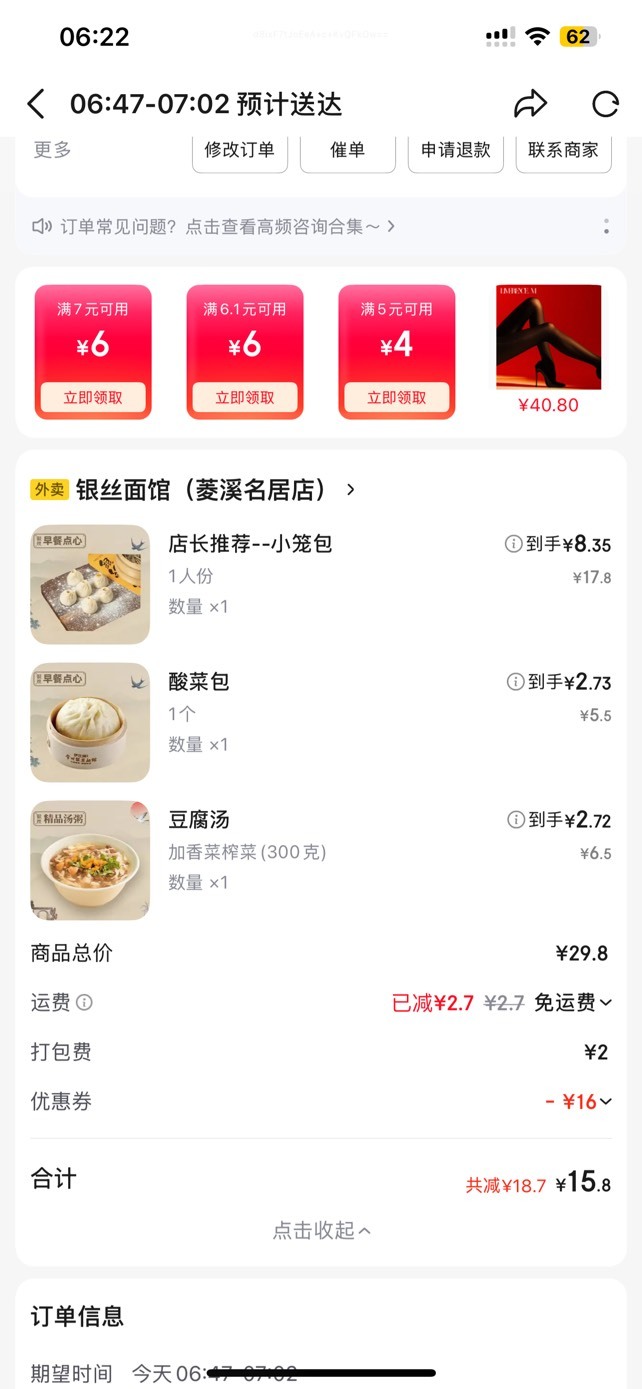Screen dimensions: 642x1389
Task: Collapse the details with 点击收起
Action: pos(321,1231)
